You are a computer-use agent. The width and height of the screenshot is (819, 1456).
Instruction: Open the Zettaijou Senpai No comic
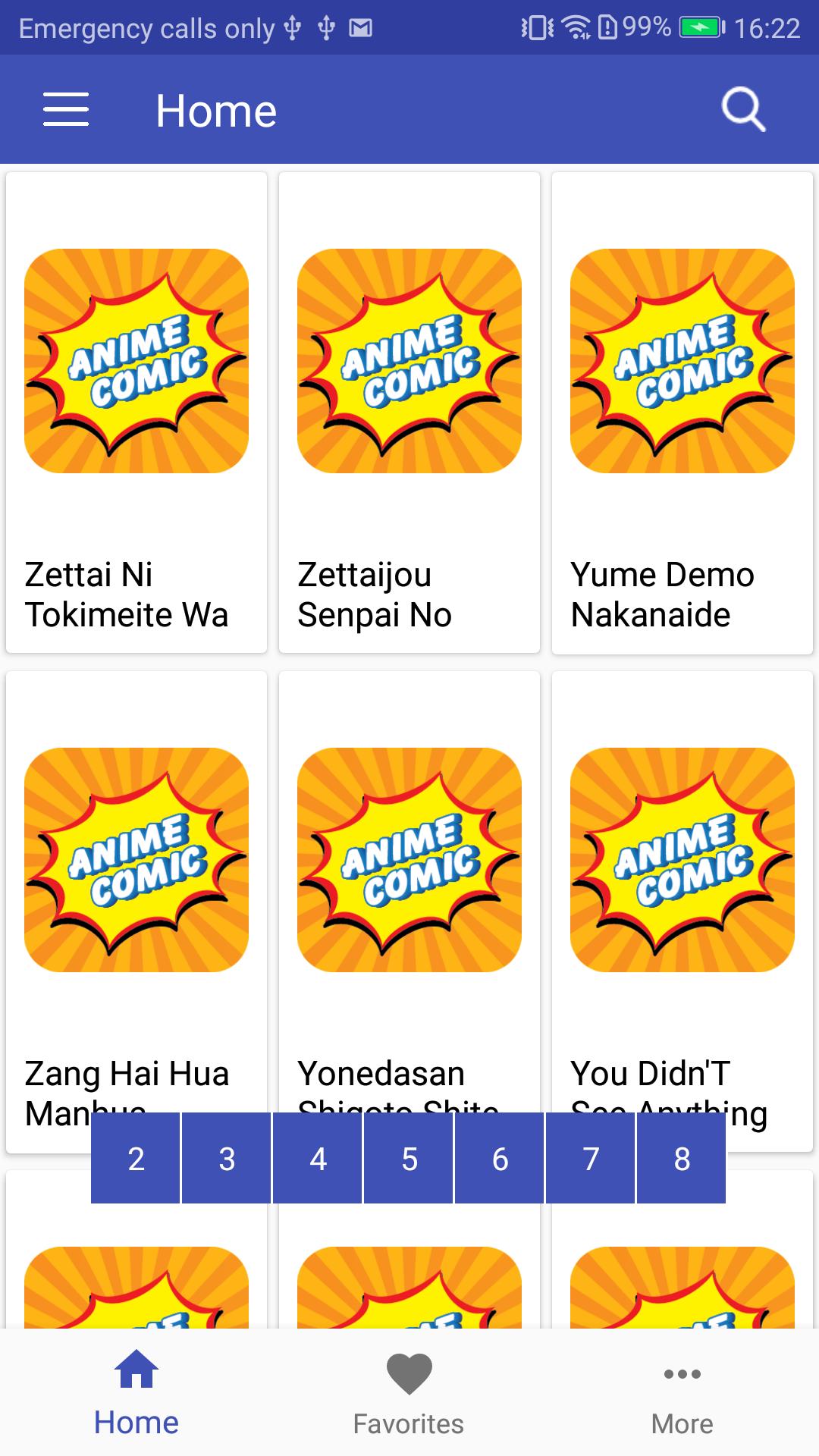click(409, 413)
